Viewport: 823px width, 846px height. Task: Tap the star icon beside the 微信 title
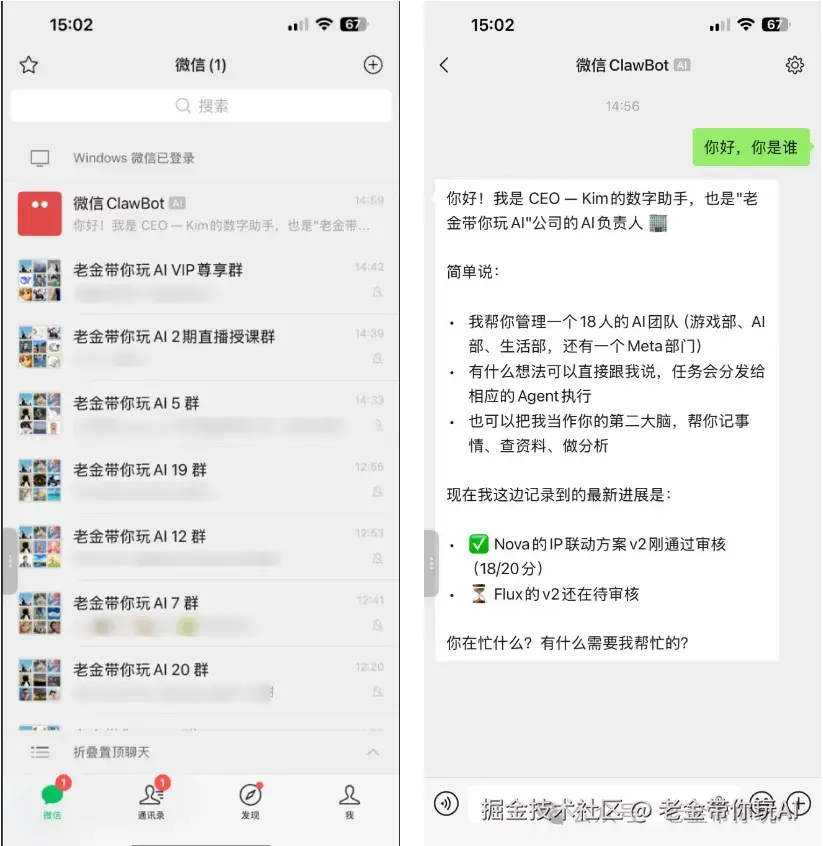point(29,65)
